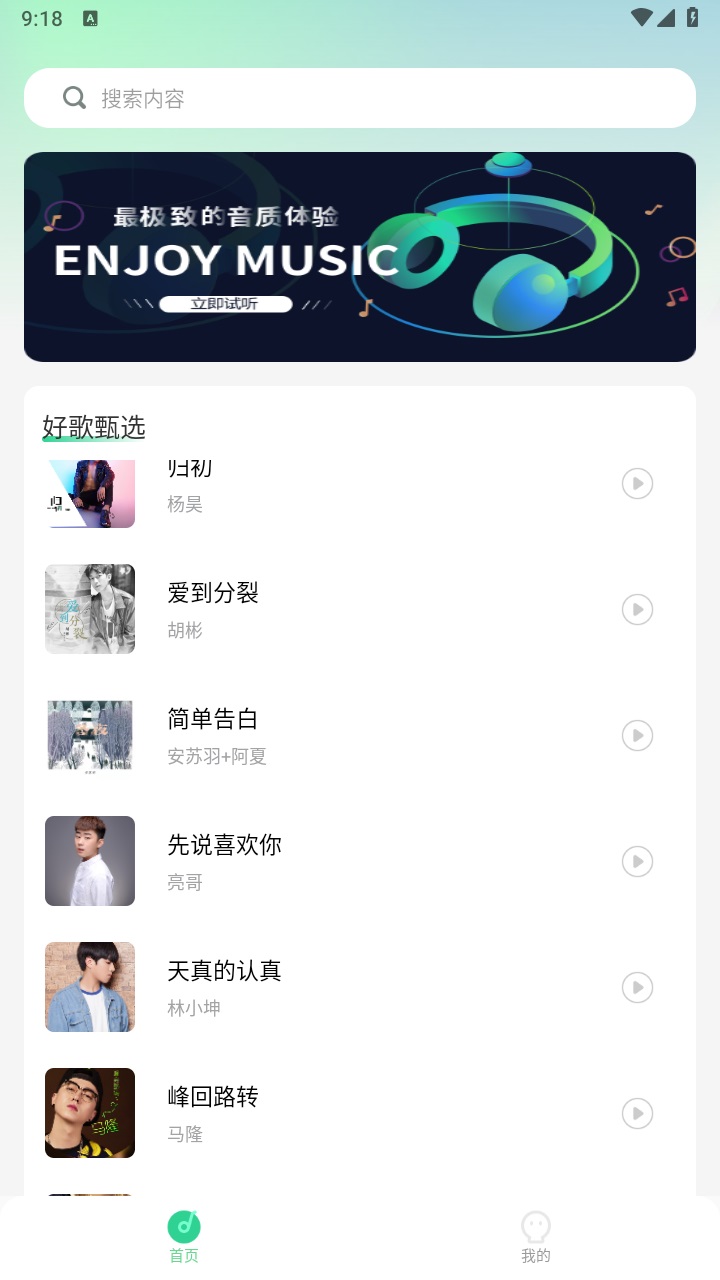Open the 我的 profile tab icon

[x=536, y=1225]
